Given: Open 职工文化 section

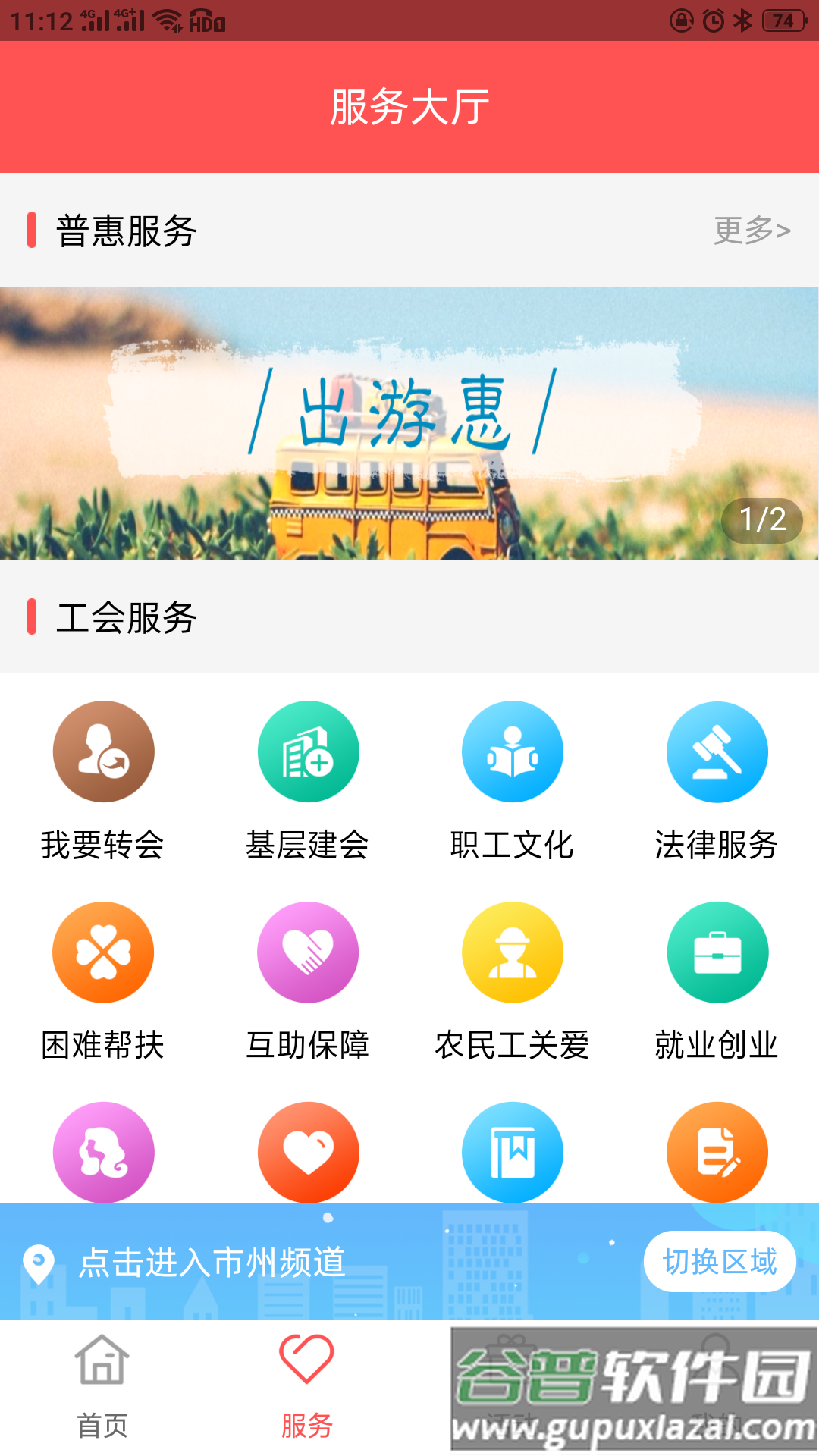Looking at the screenshot, I should [513, 781].
